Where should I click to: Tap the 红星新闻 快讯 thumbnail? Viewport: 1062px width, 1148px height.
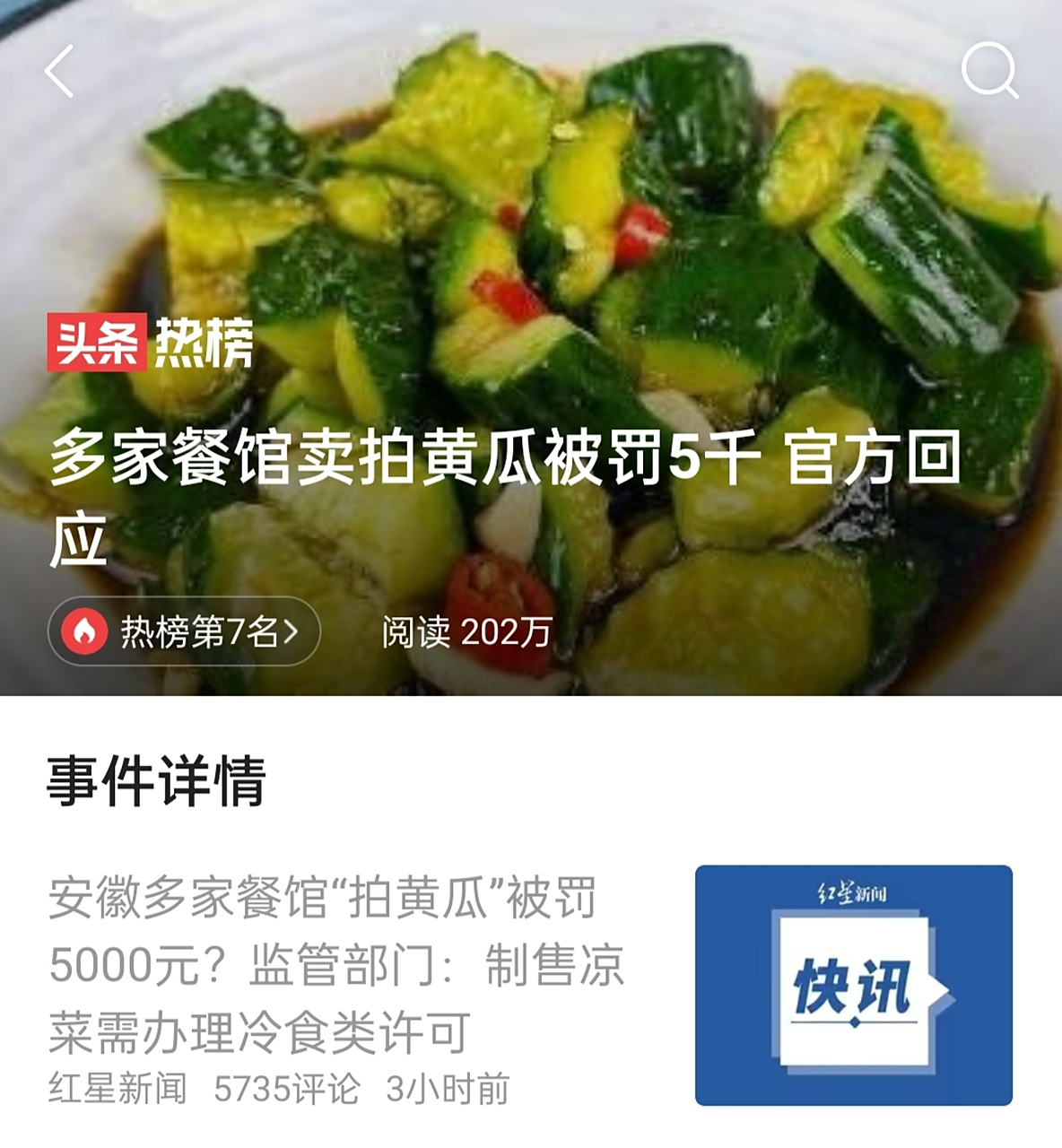click(853, 985)
